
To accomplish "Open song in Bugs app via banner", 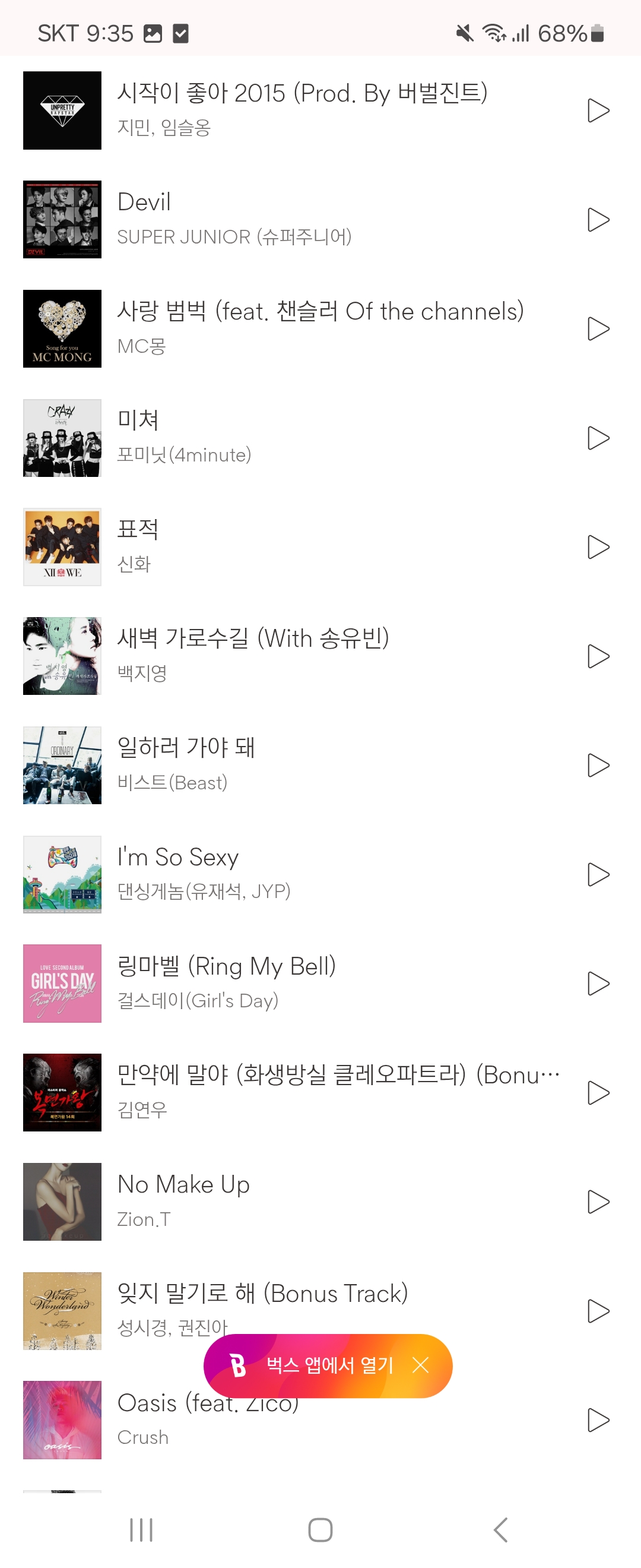I will click(x=331, y=1365).
